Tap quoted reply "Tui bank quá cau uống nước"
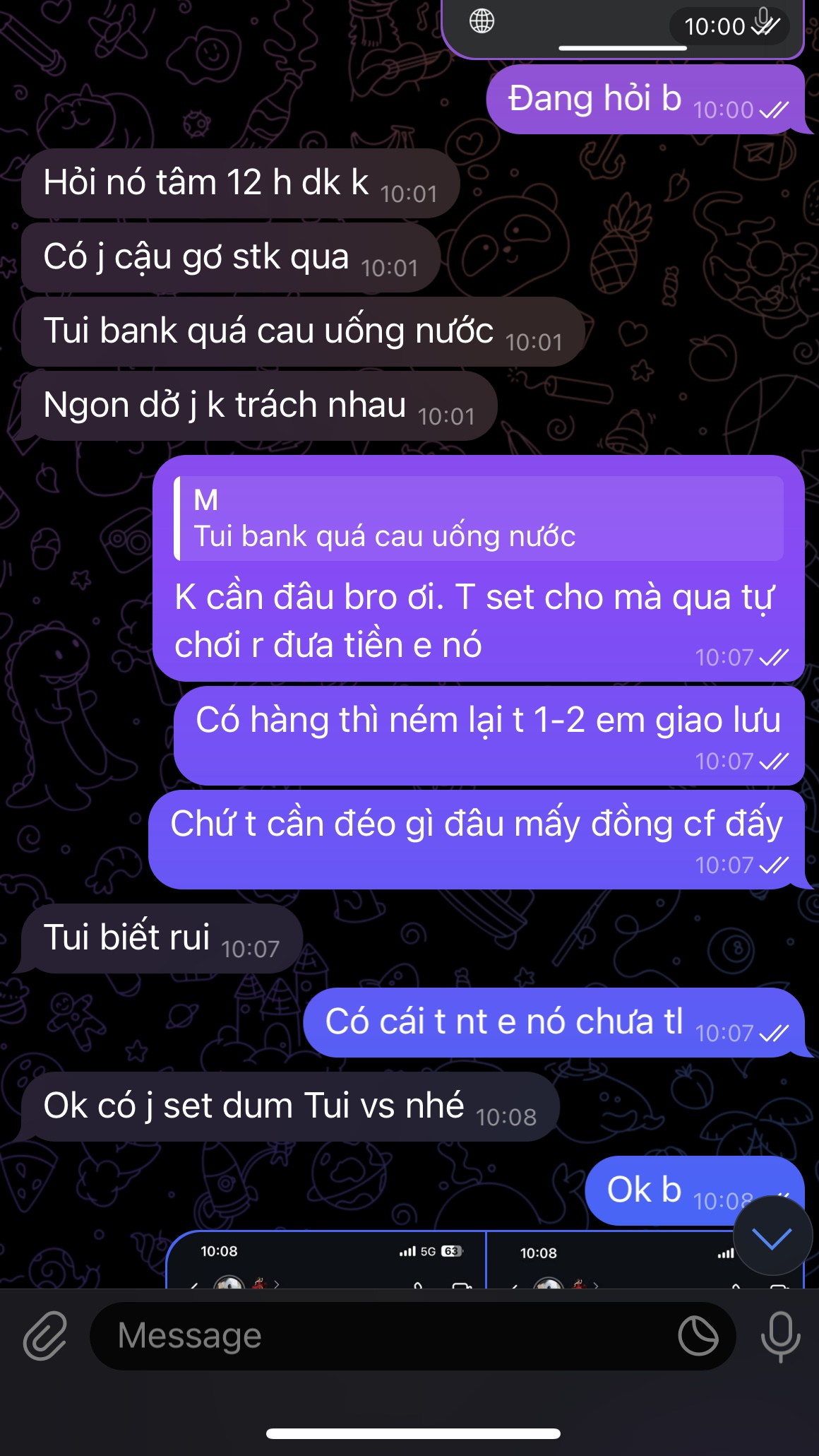Screen dimensions: 819x1456 479,519
